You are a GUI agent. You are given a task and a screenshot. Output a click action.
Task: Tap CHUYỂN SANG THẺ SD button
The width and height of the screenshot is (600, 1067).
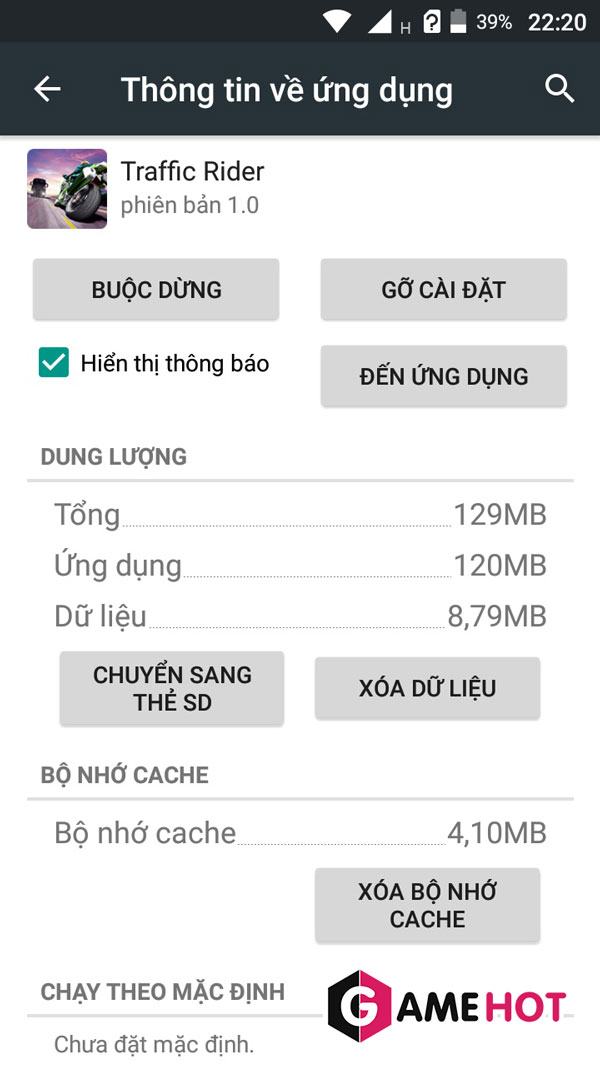tap(172, 688)
